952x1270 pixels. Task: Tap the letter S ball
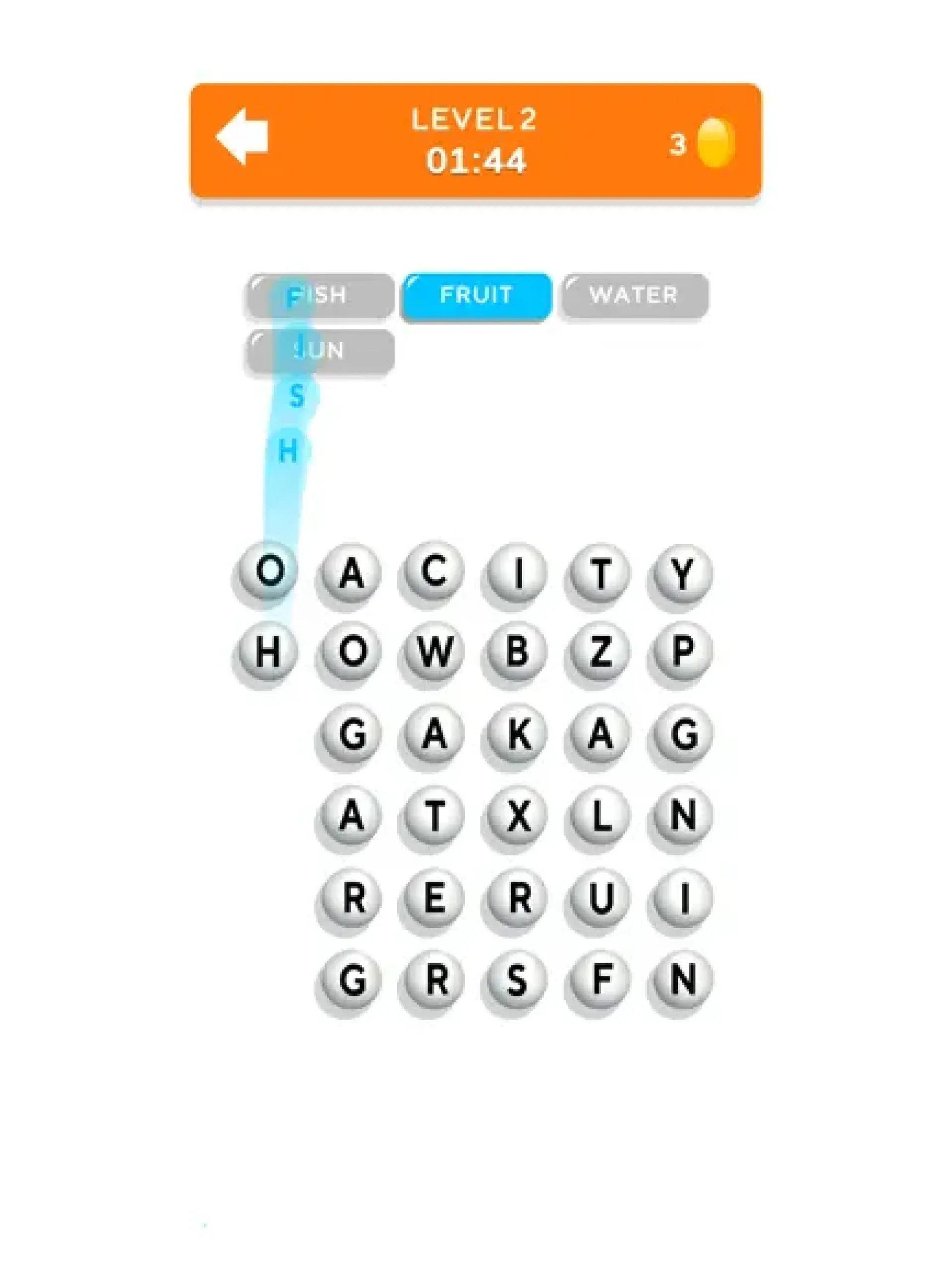516,979
